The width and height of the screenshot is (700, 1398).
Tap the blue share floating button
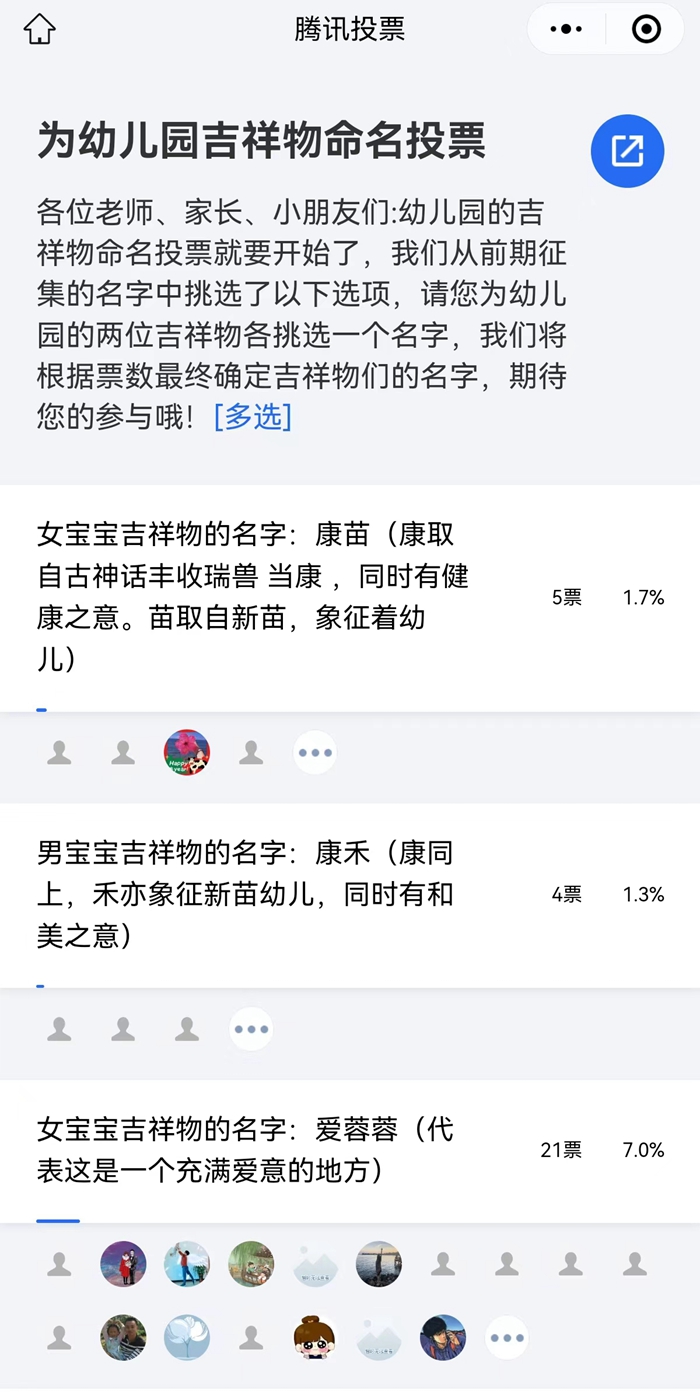627,151
